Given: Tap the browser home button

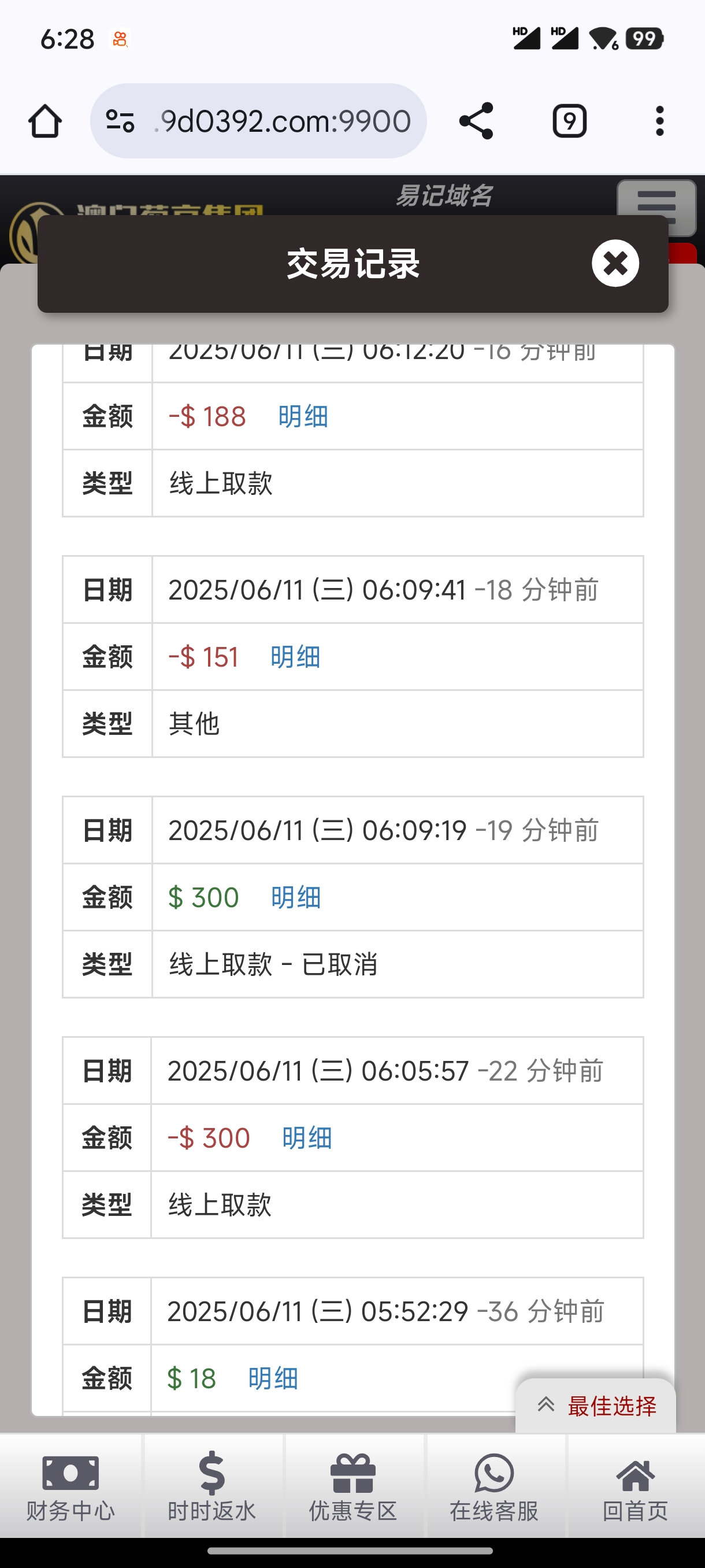Looking at the screenshot, I should tap(45, 120).
